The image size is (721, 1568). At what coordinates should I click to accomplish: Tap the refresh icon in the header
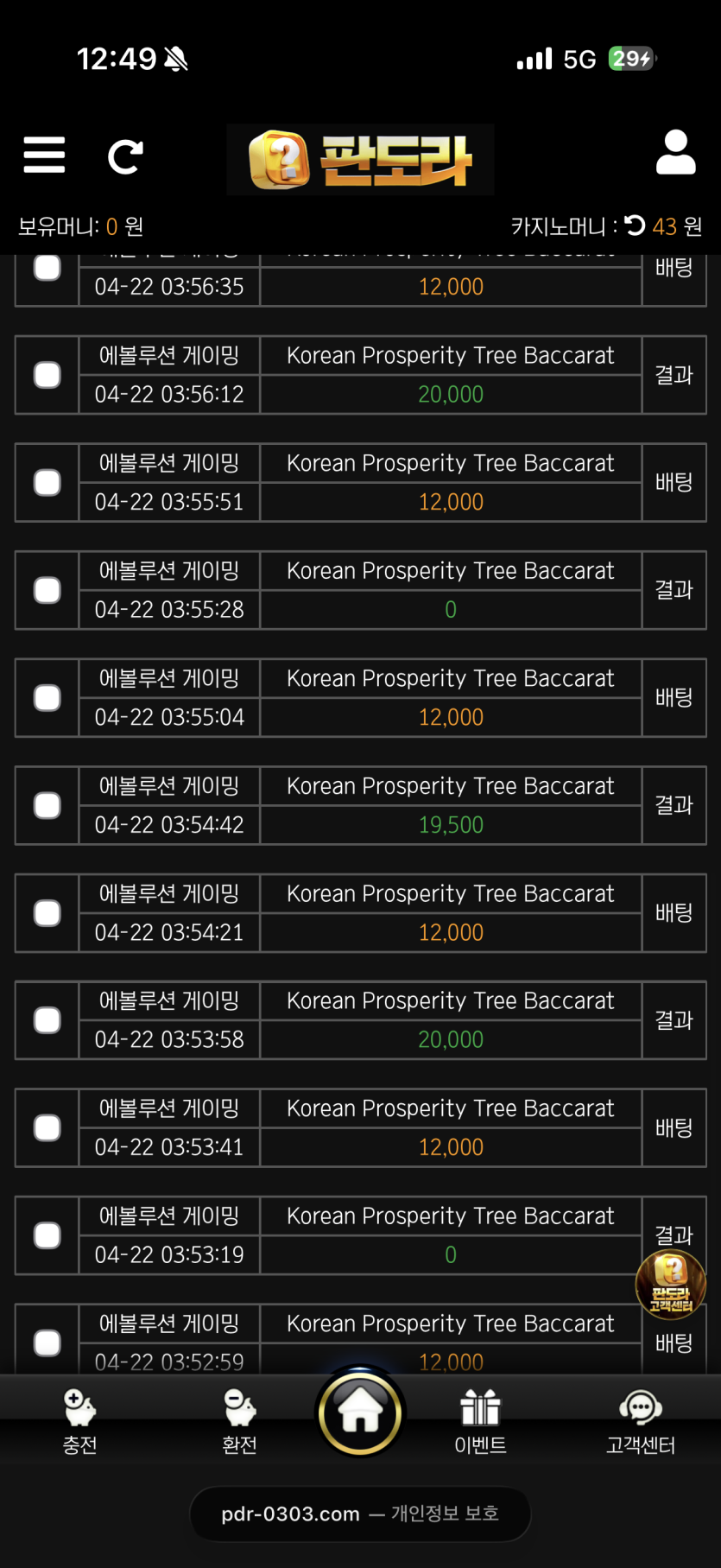click(125, 156)
